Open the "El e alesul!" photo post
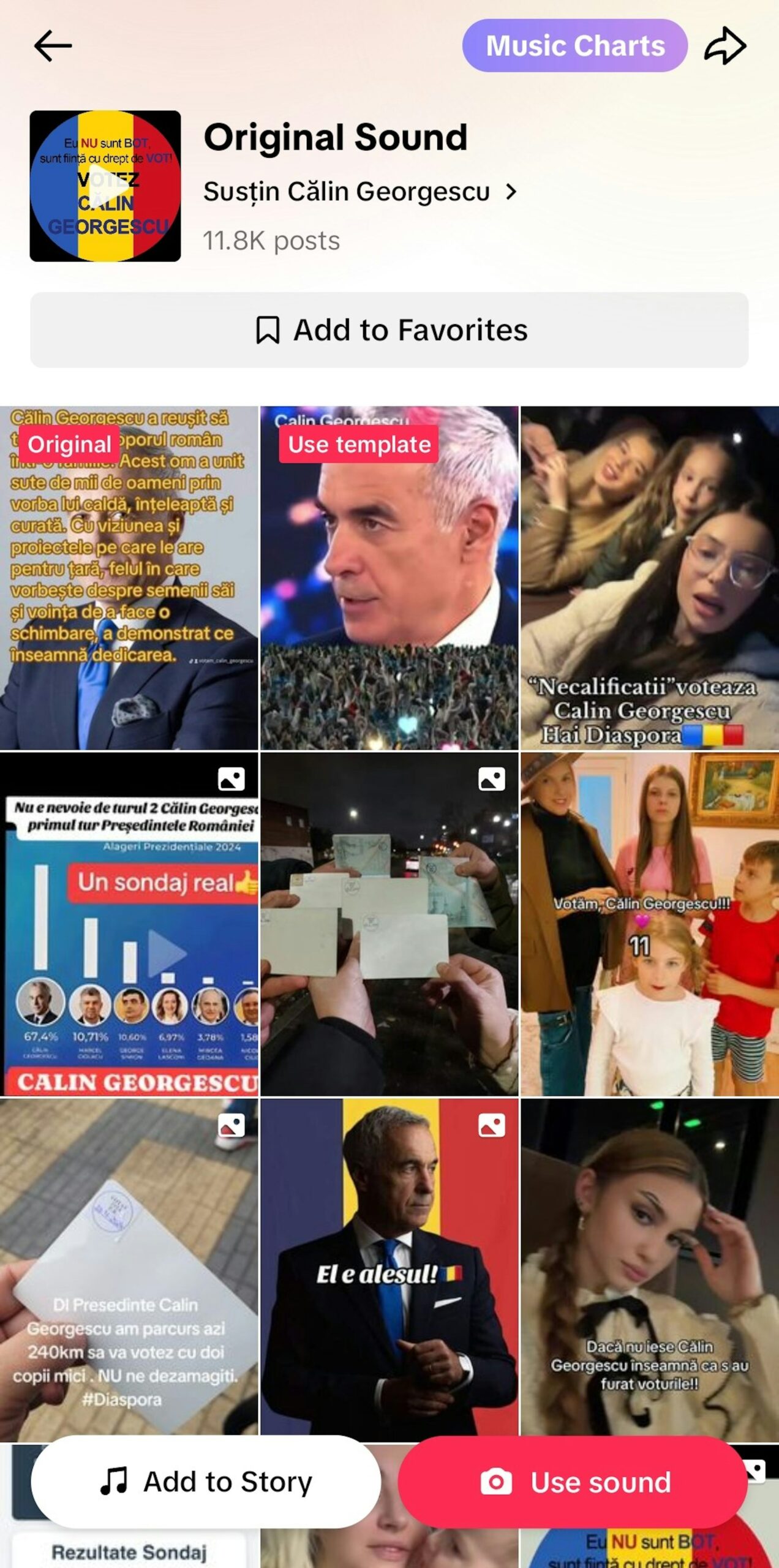 pyautogui.click(x=389, y=1268)
